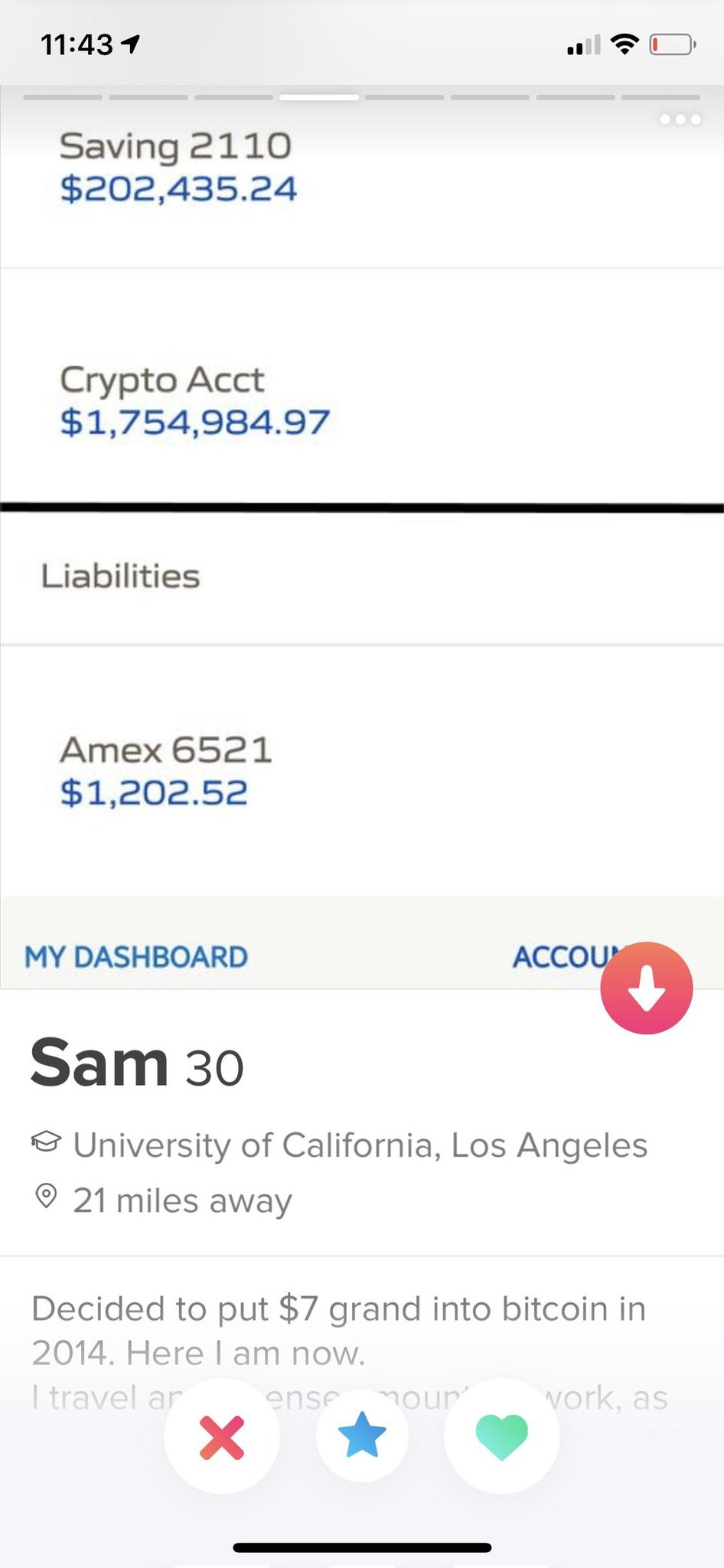Collapse profile with the down arrow button

point(647,988)
